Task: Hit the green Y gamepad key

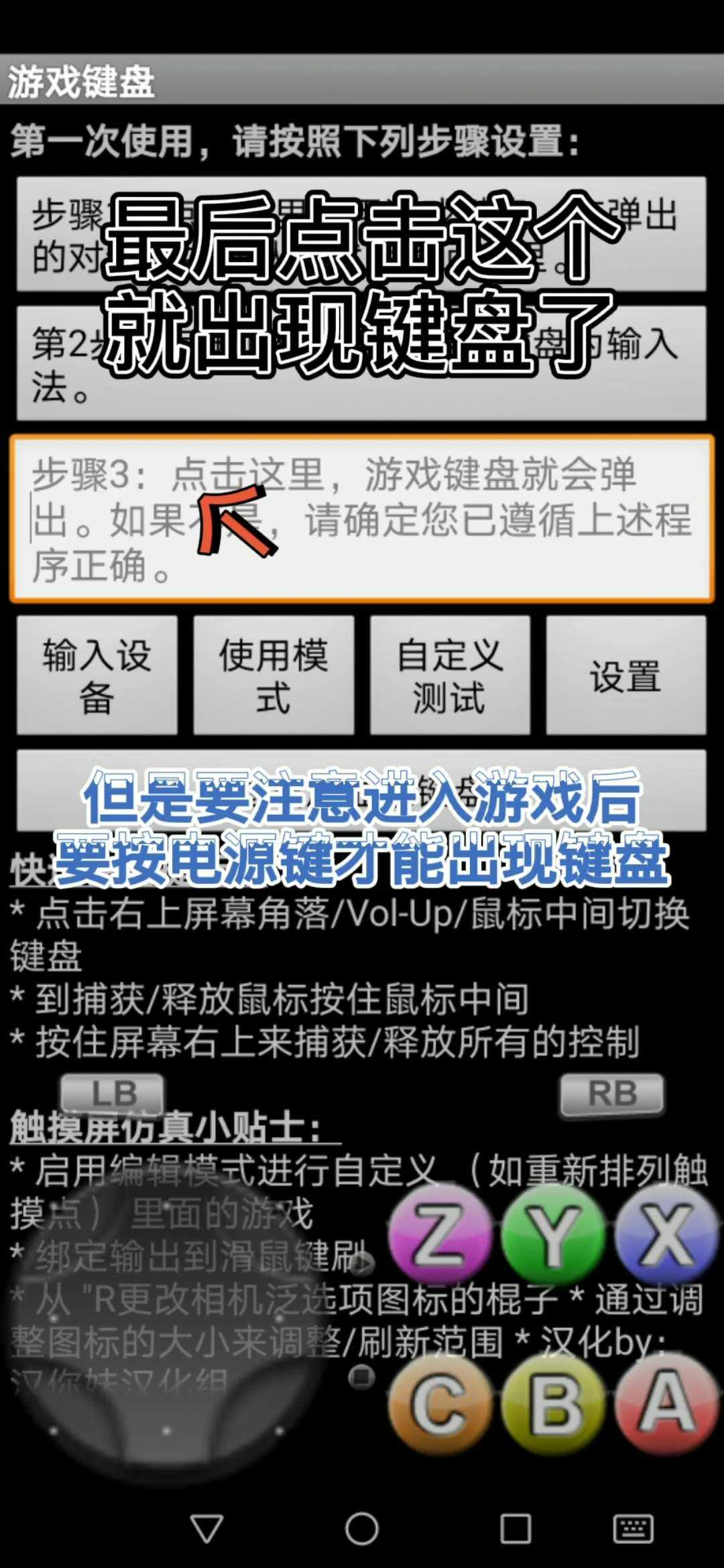Action: coord(553,1233)
